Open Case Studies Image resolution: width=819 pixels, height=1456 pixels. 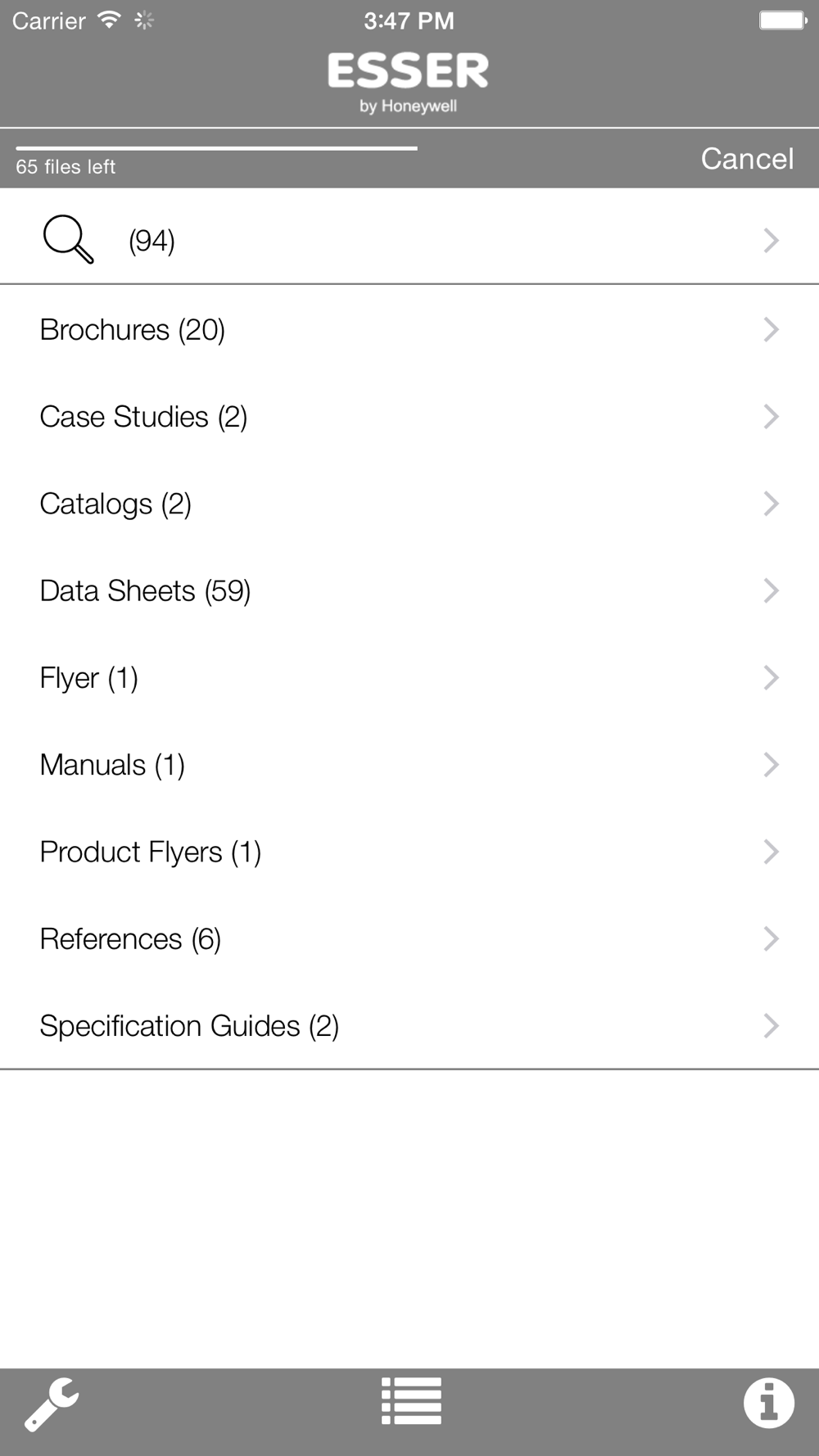409,417
